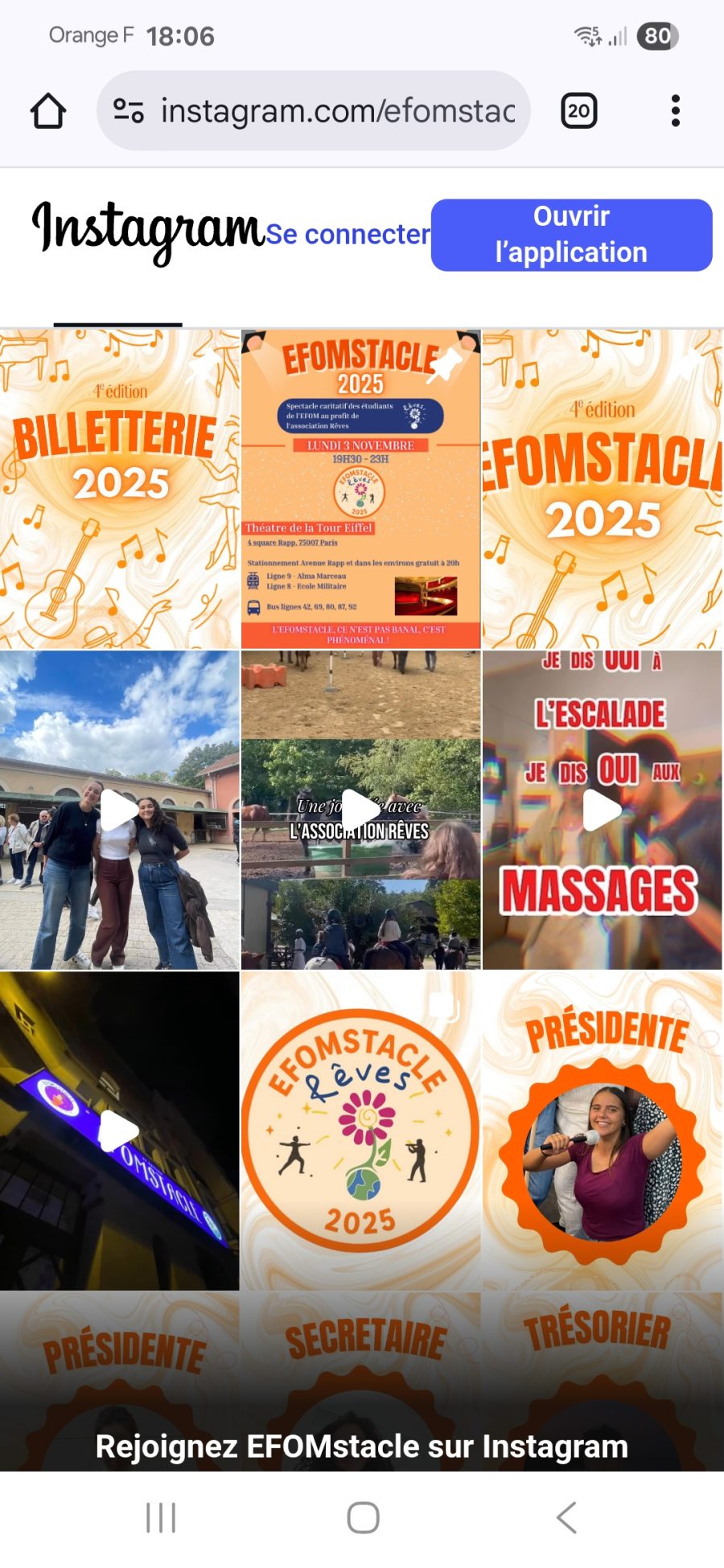Open the tab switcher showing 20 tabs
The width and height of the screenshot is (724, 1568).
pyautogui.click(x=578, y=111)
